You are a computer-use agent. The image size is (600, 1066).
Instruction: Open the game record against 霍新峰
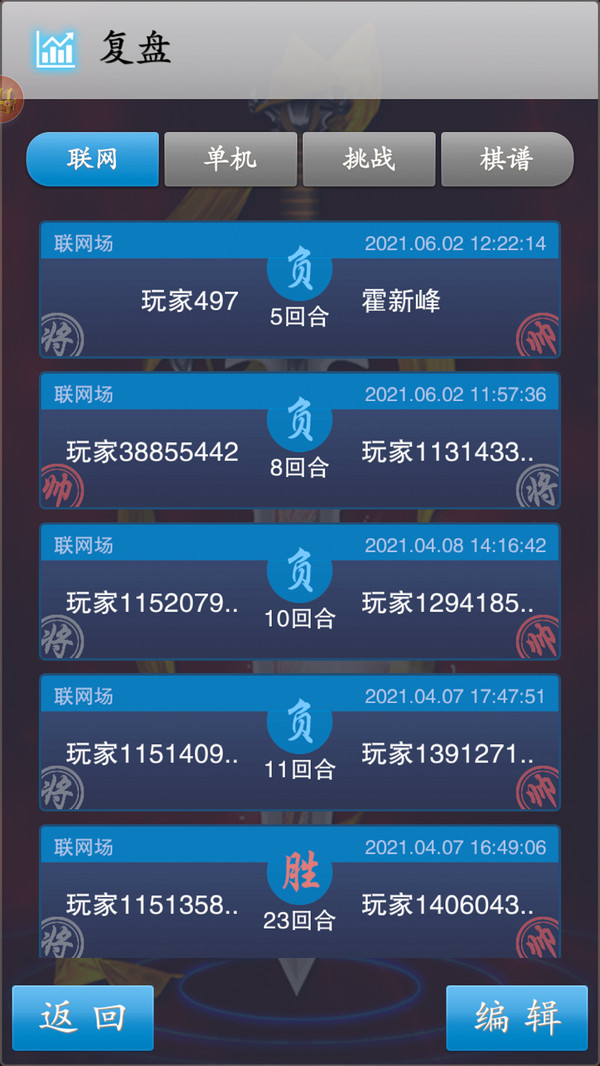pyautogui.click(x=300, y=290)
